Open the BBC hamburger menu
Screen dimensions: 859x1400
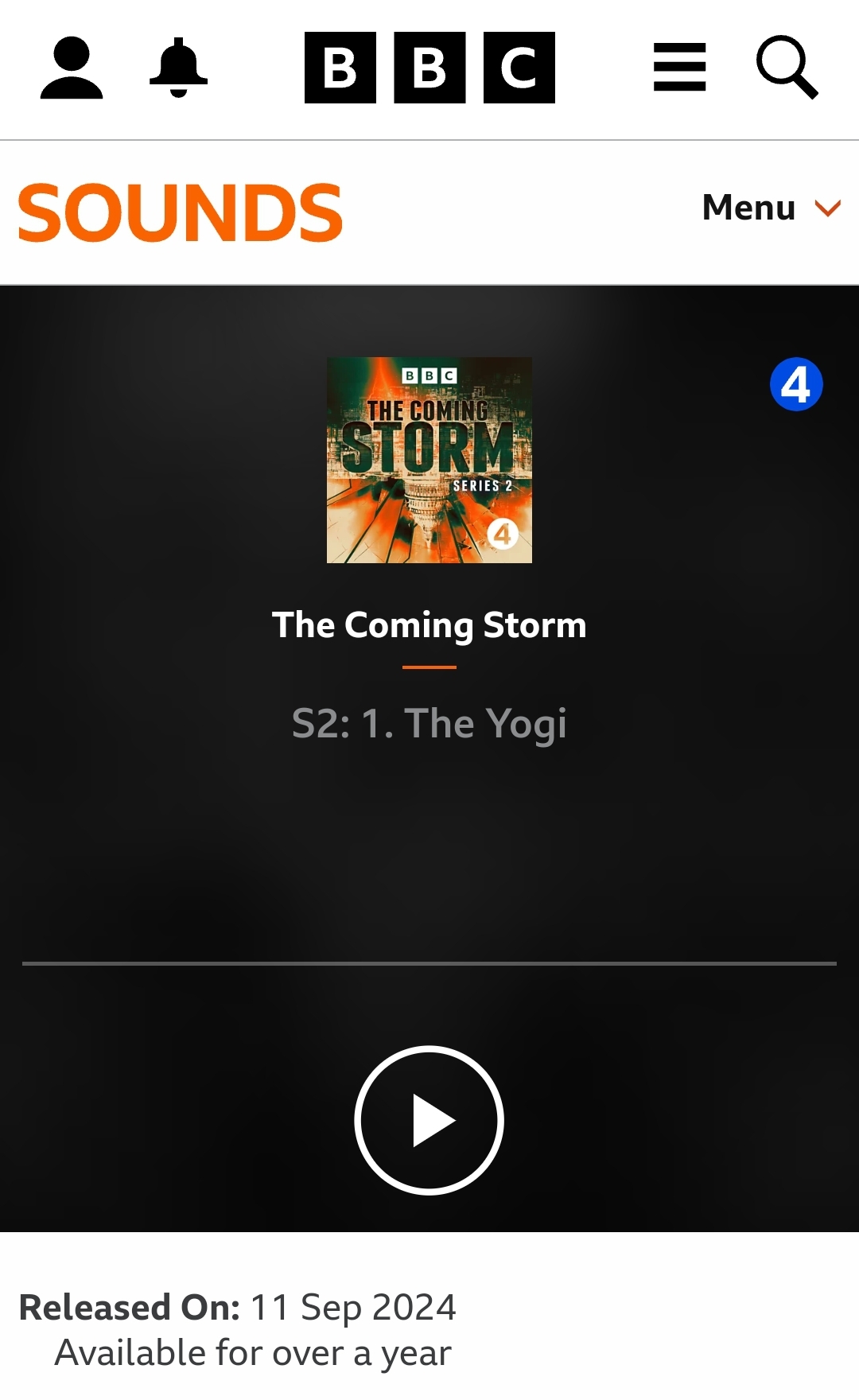pos(680,68)
